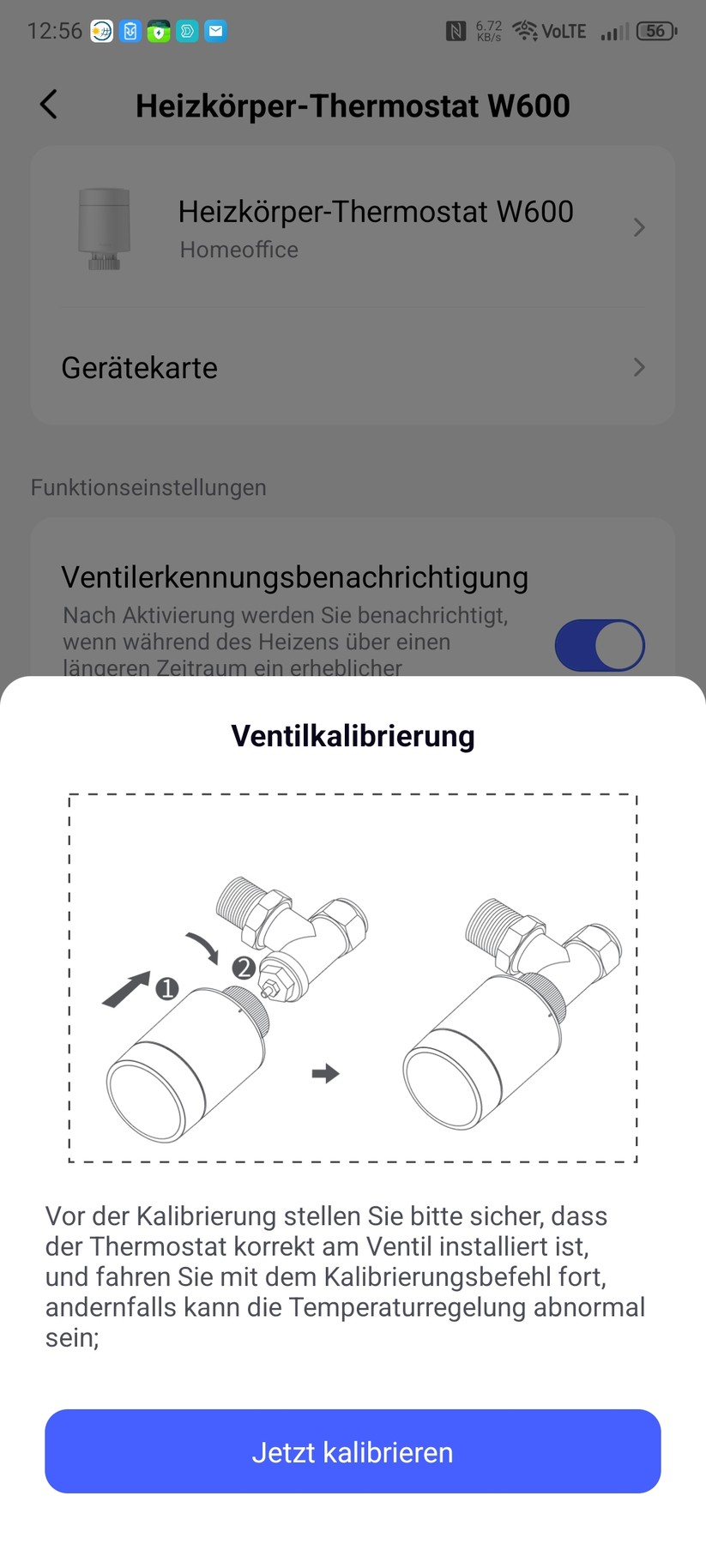Screen dimensions: 706x1568
Task: Open device details via the chevron next to W600
Action: (x=638, y=227)
